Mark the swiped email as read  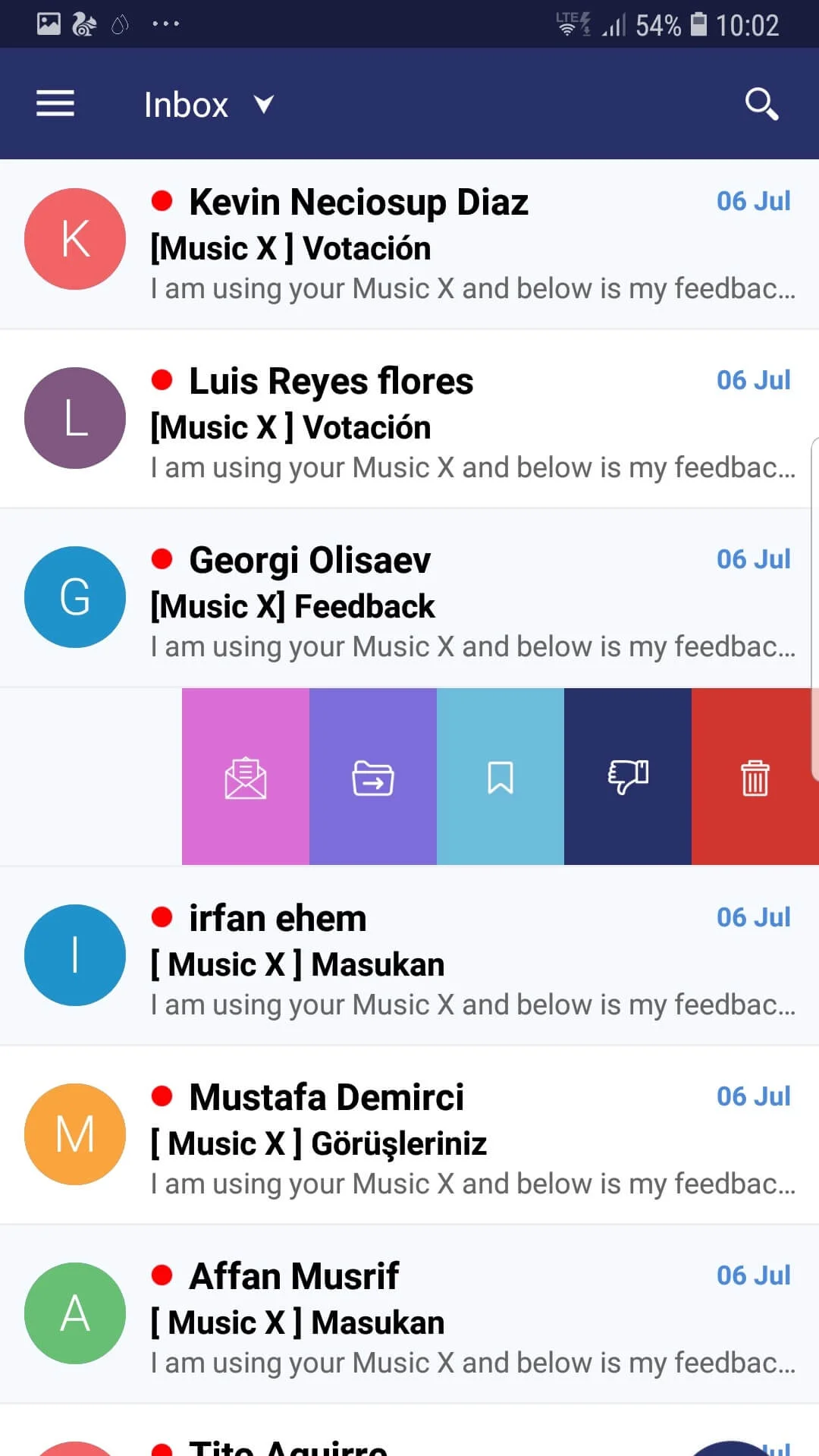pyautogui.click(x=246, y=777)
